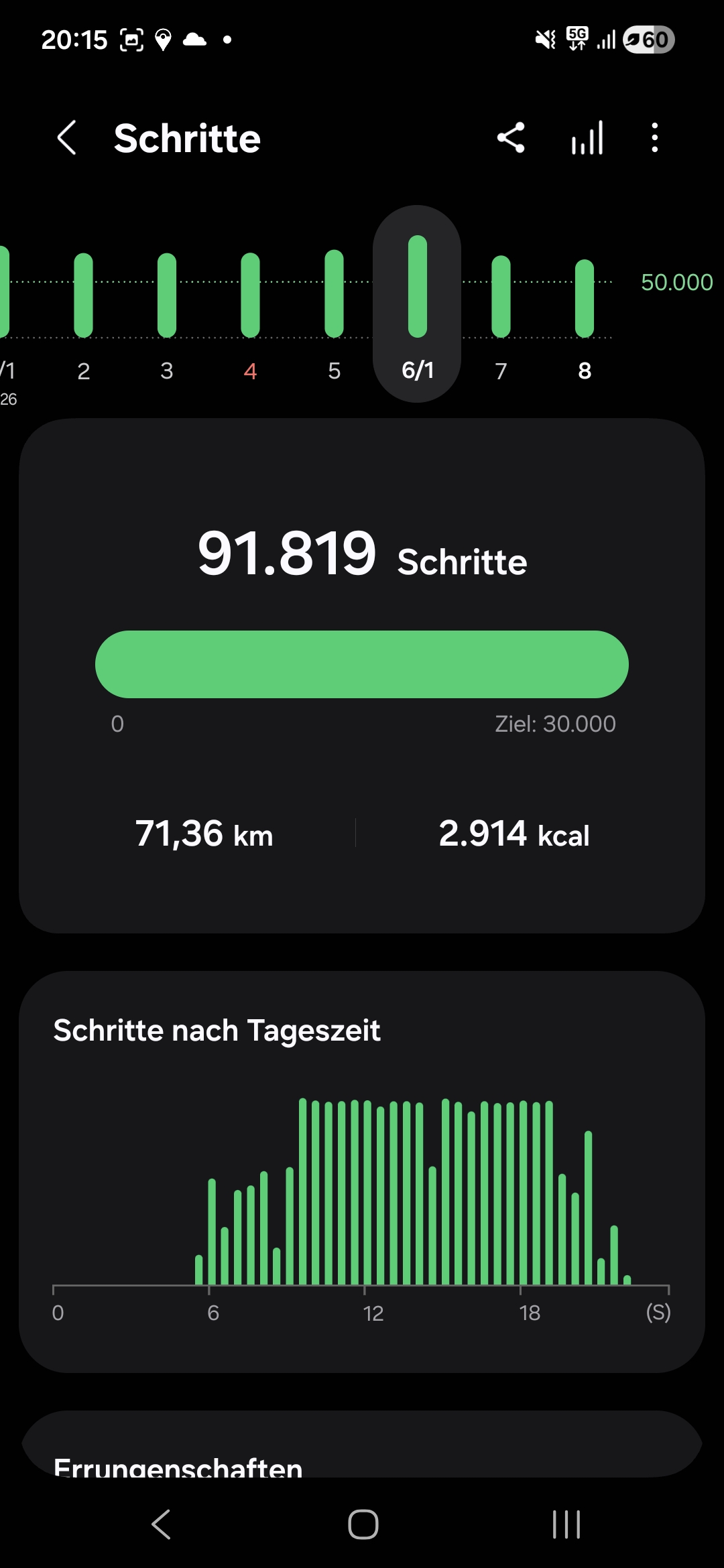Open the overflow menu
This screenshot has height=1568, width=724.
(x=654, y=138)
